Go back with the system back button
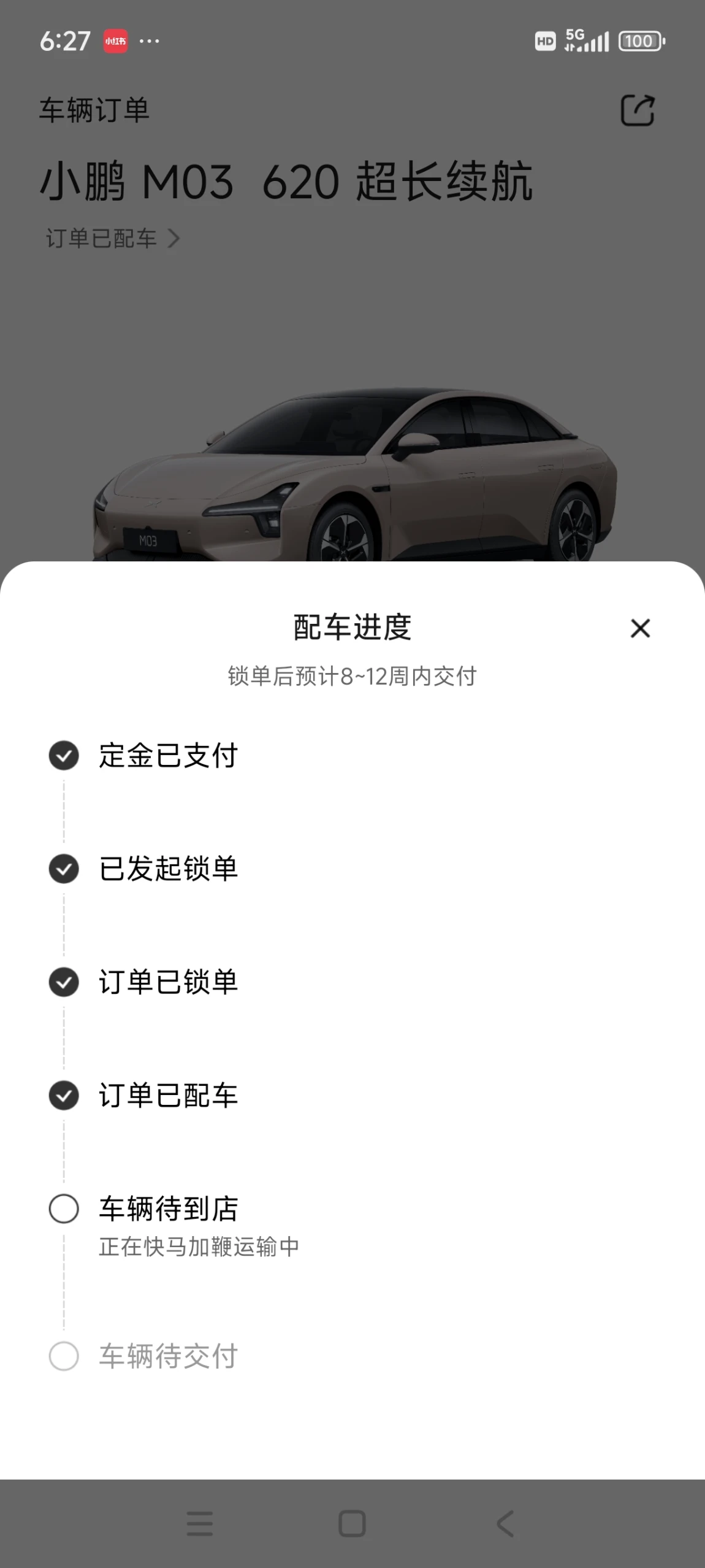The height and width of the screenshot is (1568, 705). pyautogui.click(x=505, y=1523)
